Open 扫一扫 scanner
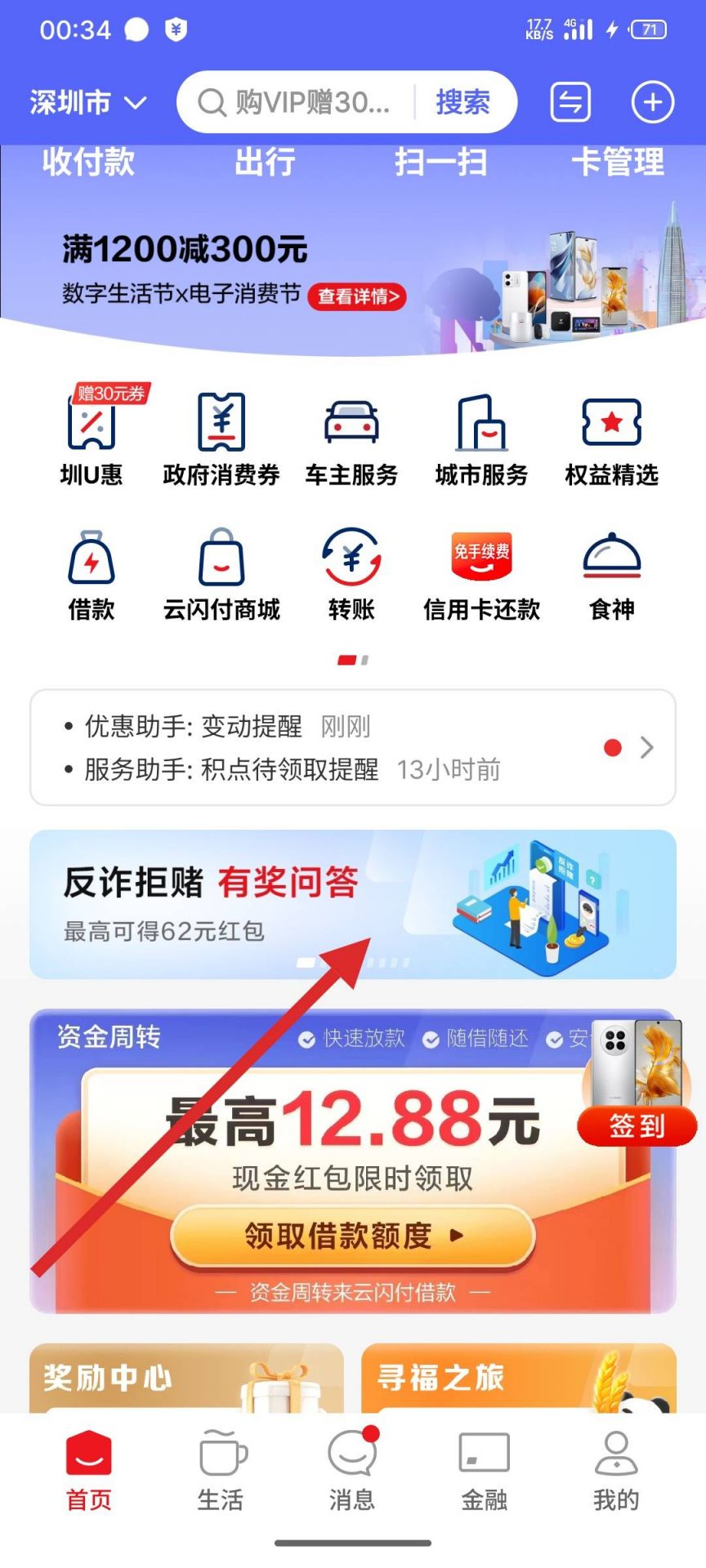706x1568 pixels. click(x=440, y=162)
